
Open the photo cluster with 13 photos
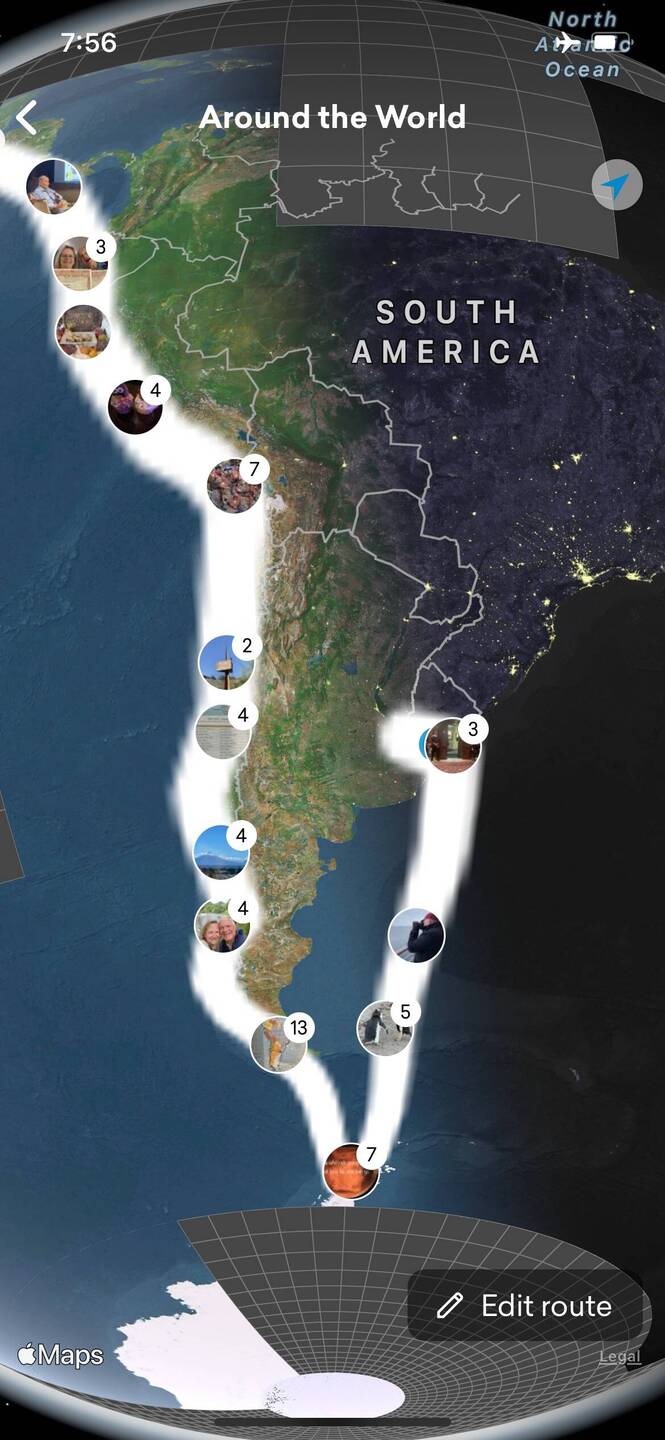[x=277, y=1044]
